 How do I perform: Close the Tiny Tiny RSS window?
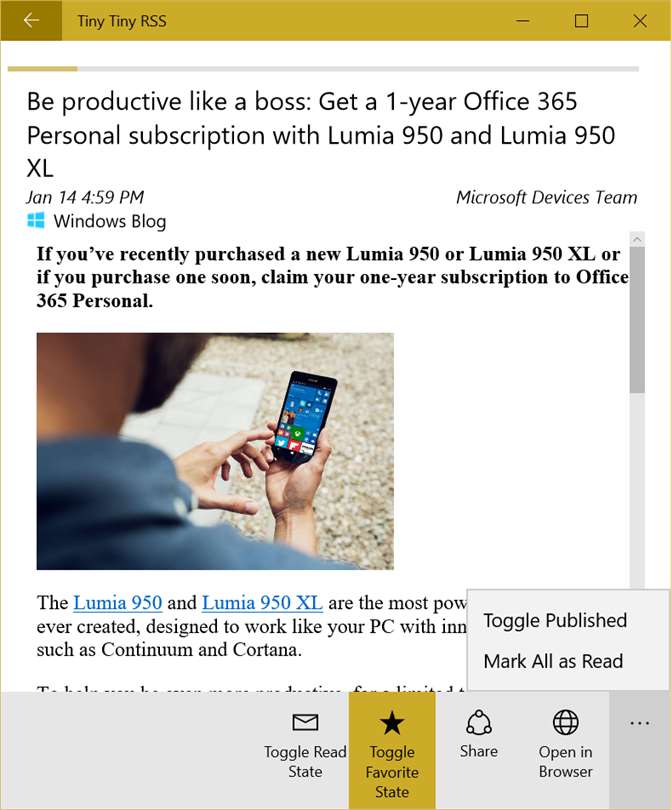tap(640, 20)
